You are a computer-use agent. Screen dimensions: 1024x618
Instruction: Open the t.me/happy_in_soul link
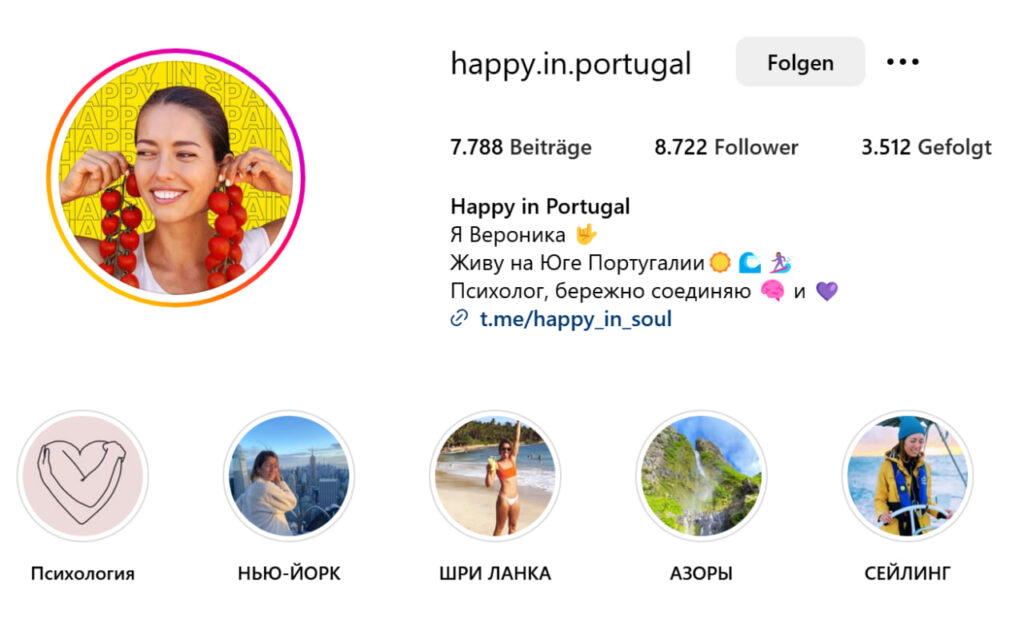575,320
